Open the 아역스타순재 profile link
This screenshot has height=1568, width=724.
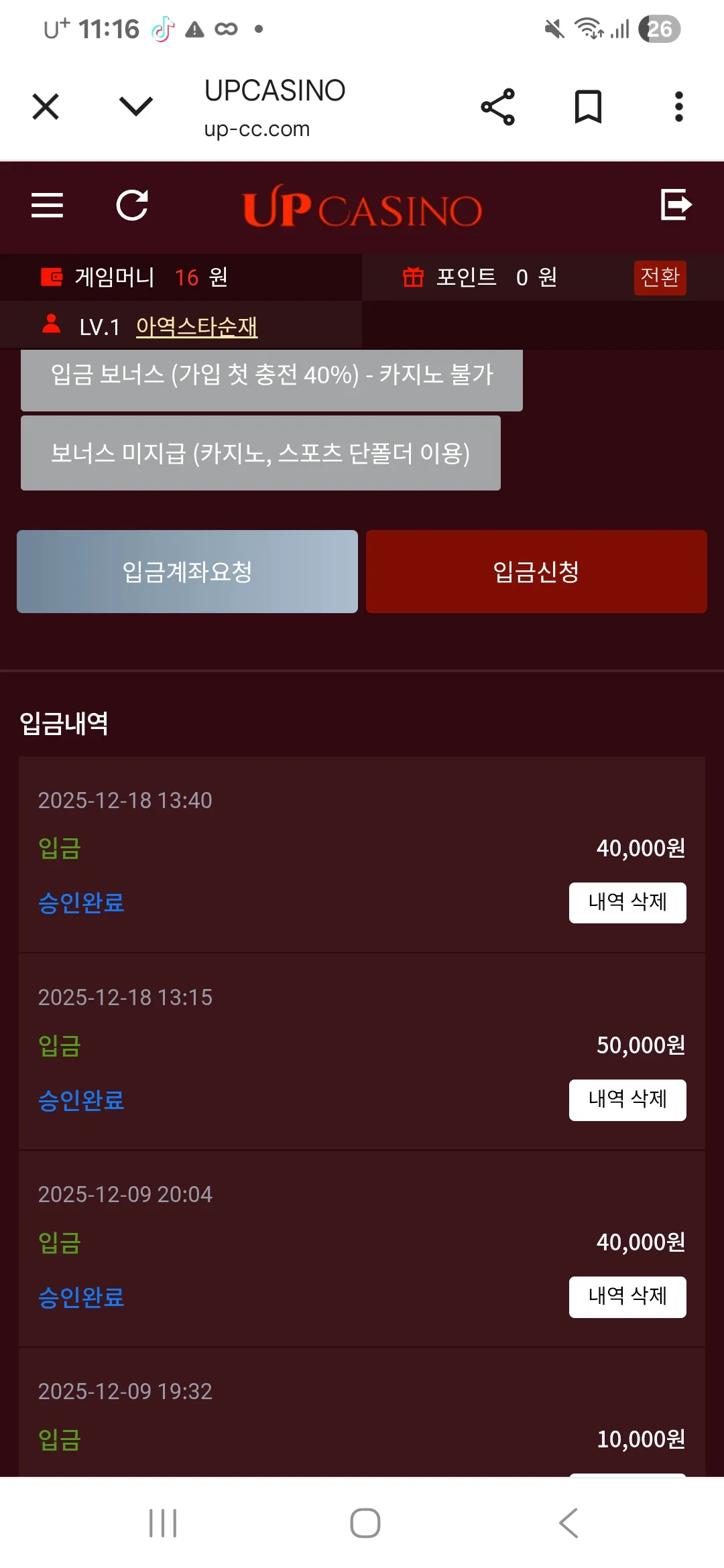point(196,326)
